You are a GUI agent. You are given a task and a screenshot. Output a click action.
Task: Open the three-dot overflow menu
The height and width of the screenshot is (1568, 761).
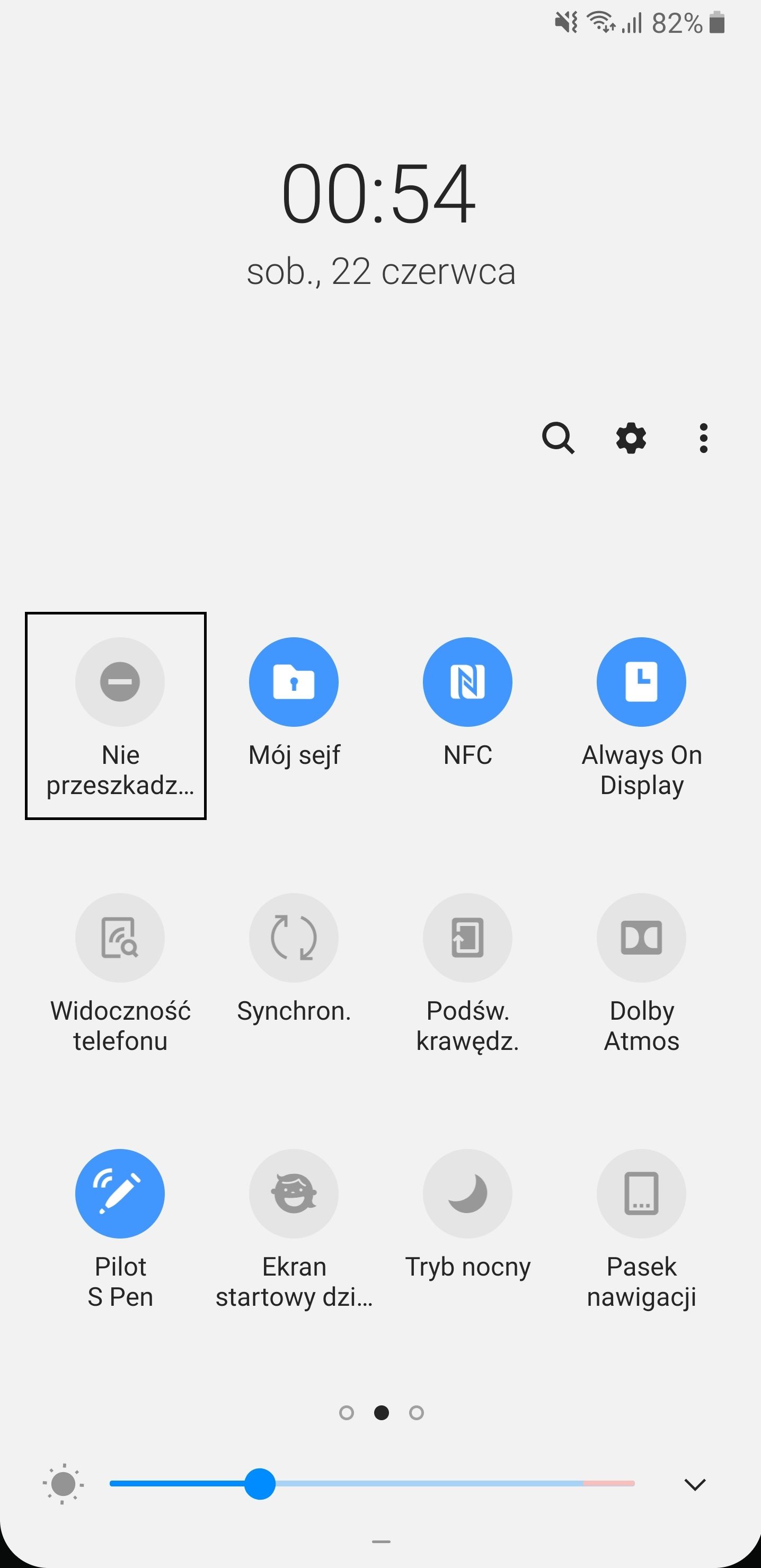pos(703,438)
